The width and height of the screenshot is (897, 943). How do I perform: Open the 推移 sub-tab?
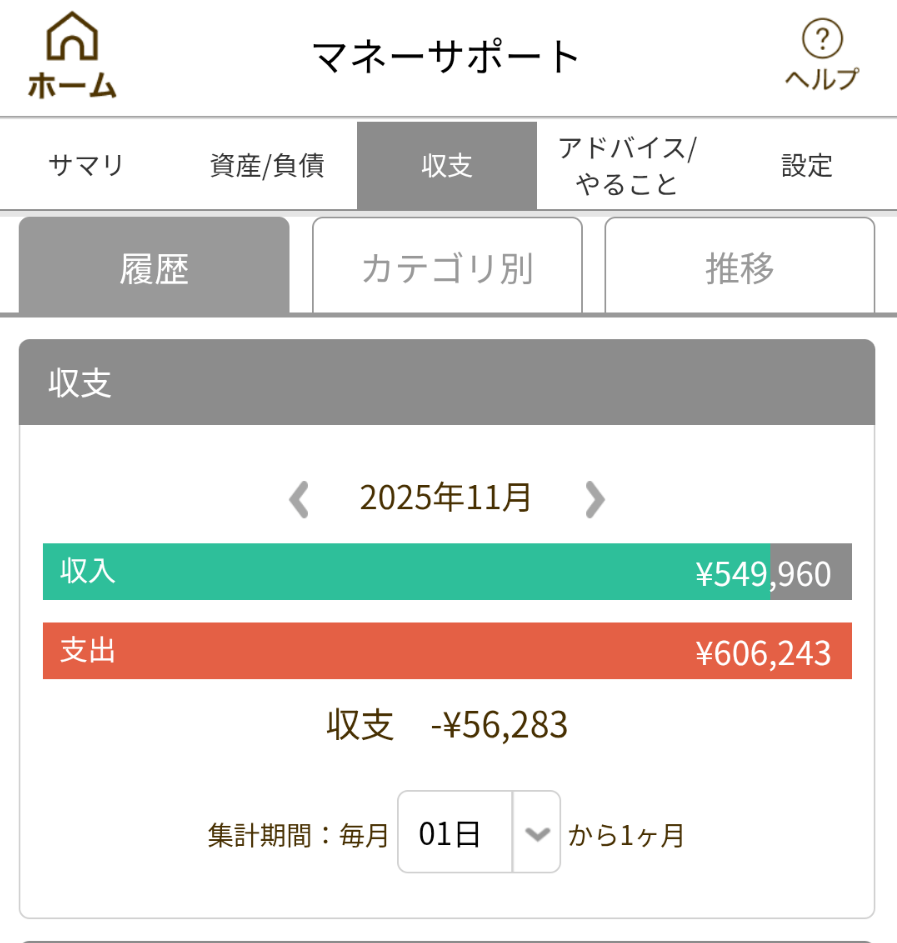[739, 268]
